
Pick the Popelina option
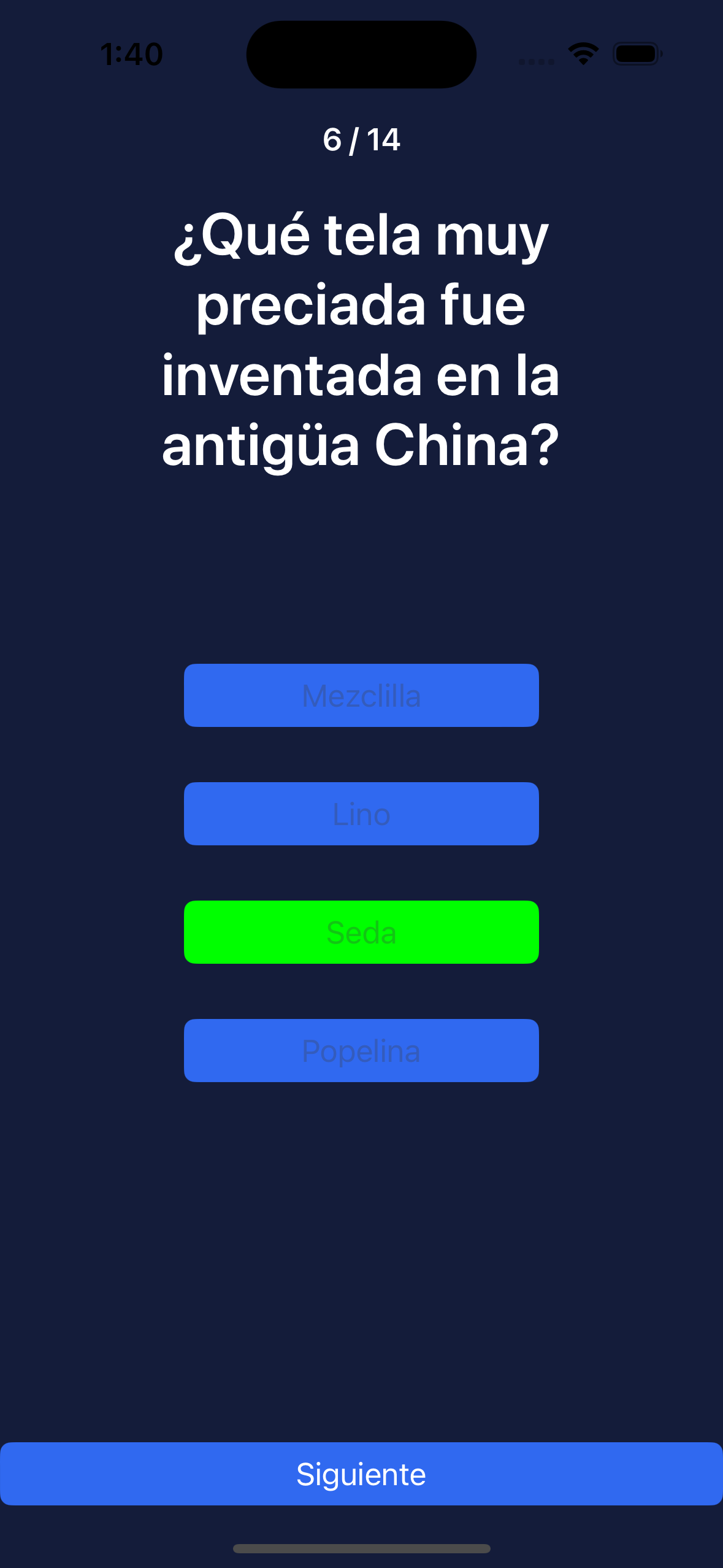pos(361,1050)
